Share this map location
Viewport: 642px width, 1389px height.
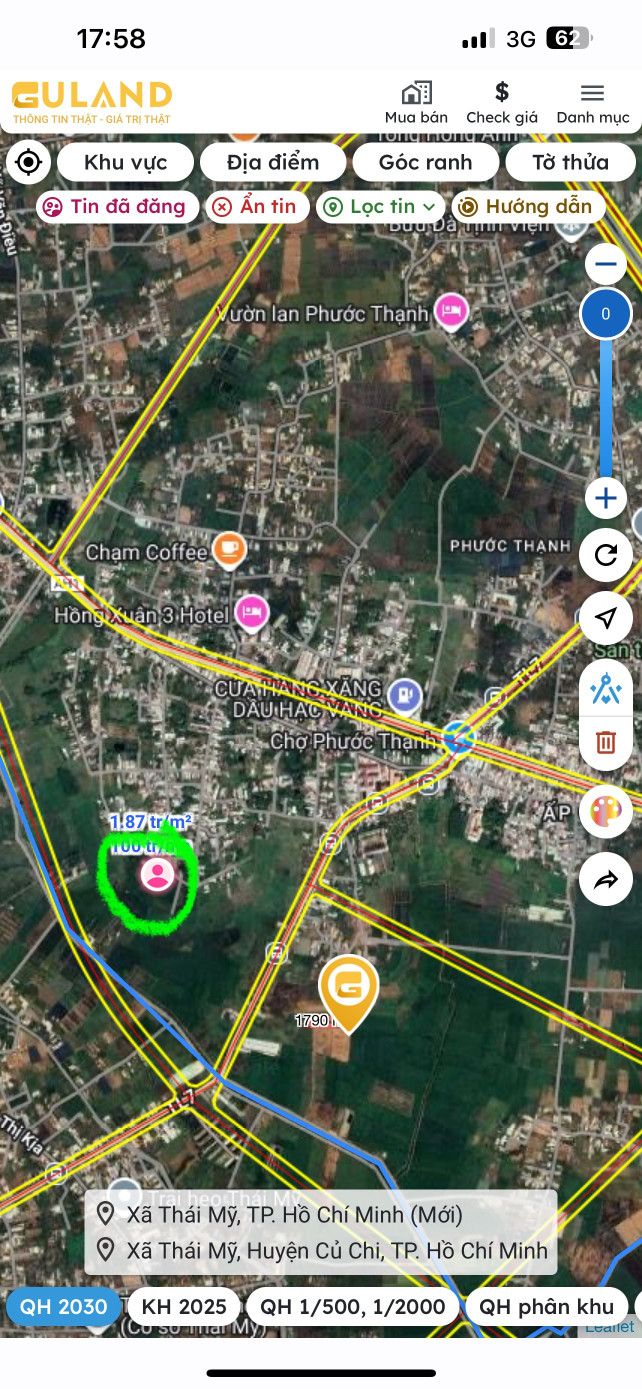coord(605,880)
